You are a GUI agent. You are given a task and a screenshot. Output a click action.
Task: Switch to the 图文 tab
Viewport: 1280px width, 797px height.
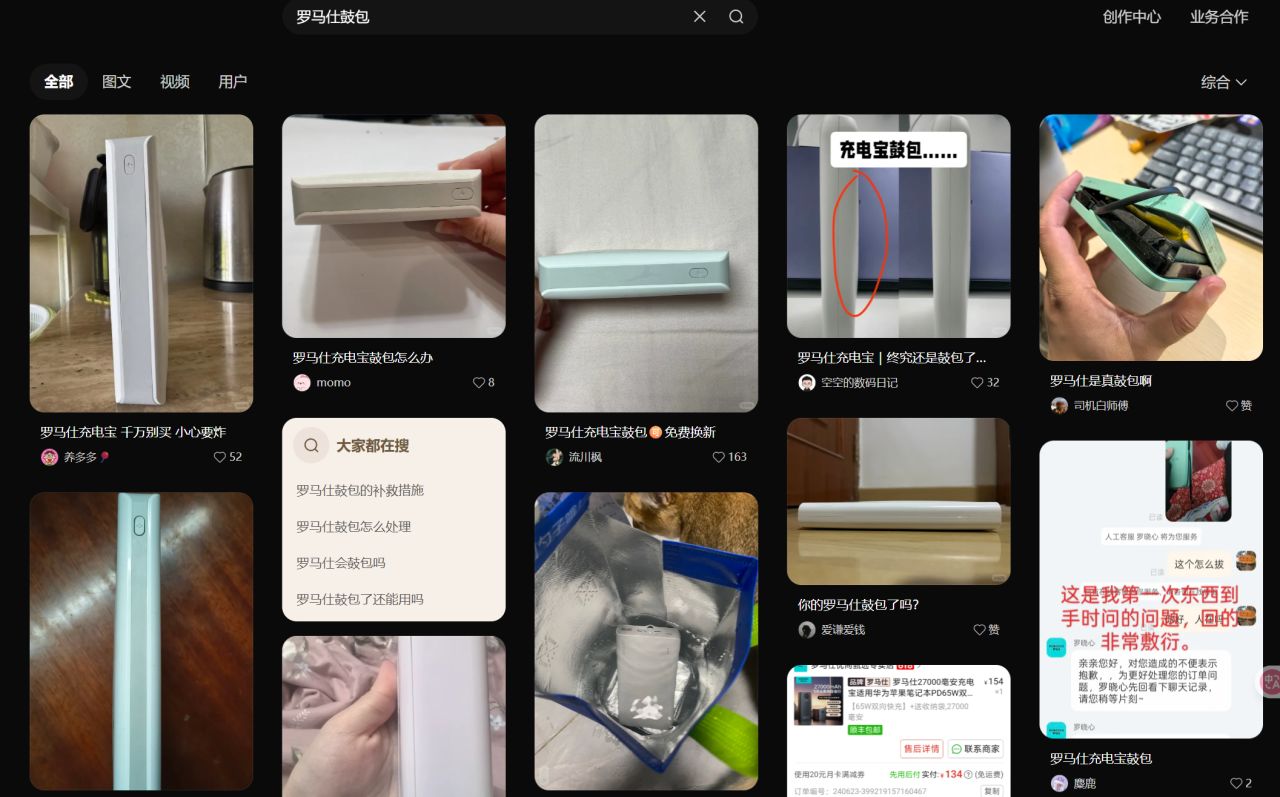tap(117, 82)
